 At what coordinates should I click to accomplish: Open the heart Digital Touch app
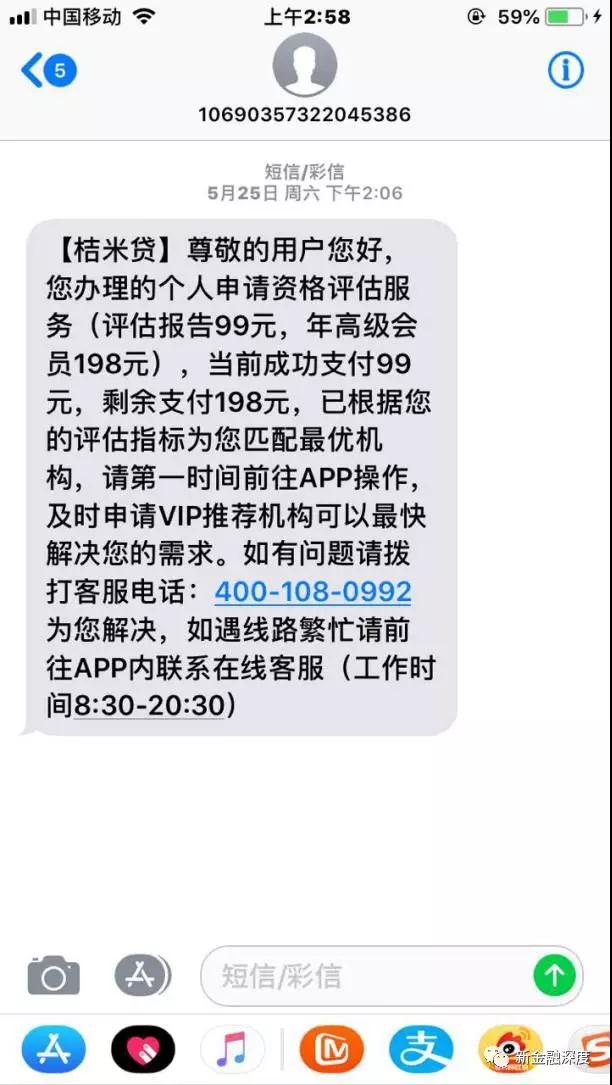(x=143, y=1049)
